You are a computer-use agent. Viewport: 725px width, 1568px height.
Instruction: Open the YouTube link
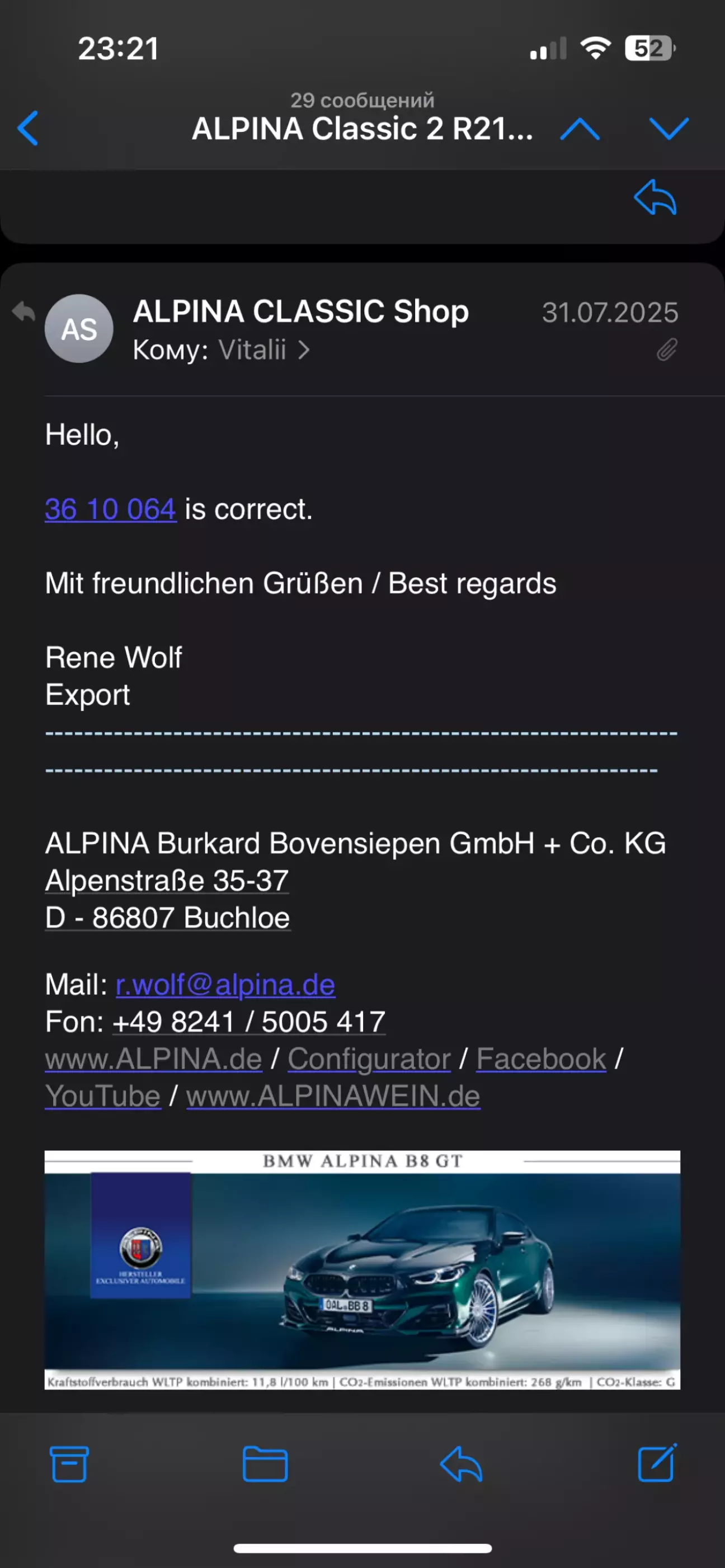[103, 1095]
